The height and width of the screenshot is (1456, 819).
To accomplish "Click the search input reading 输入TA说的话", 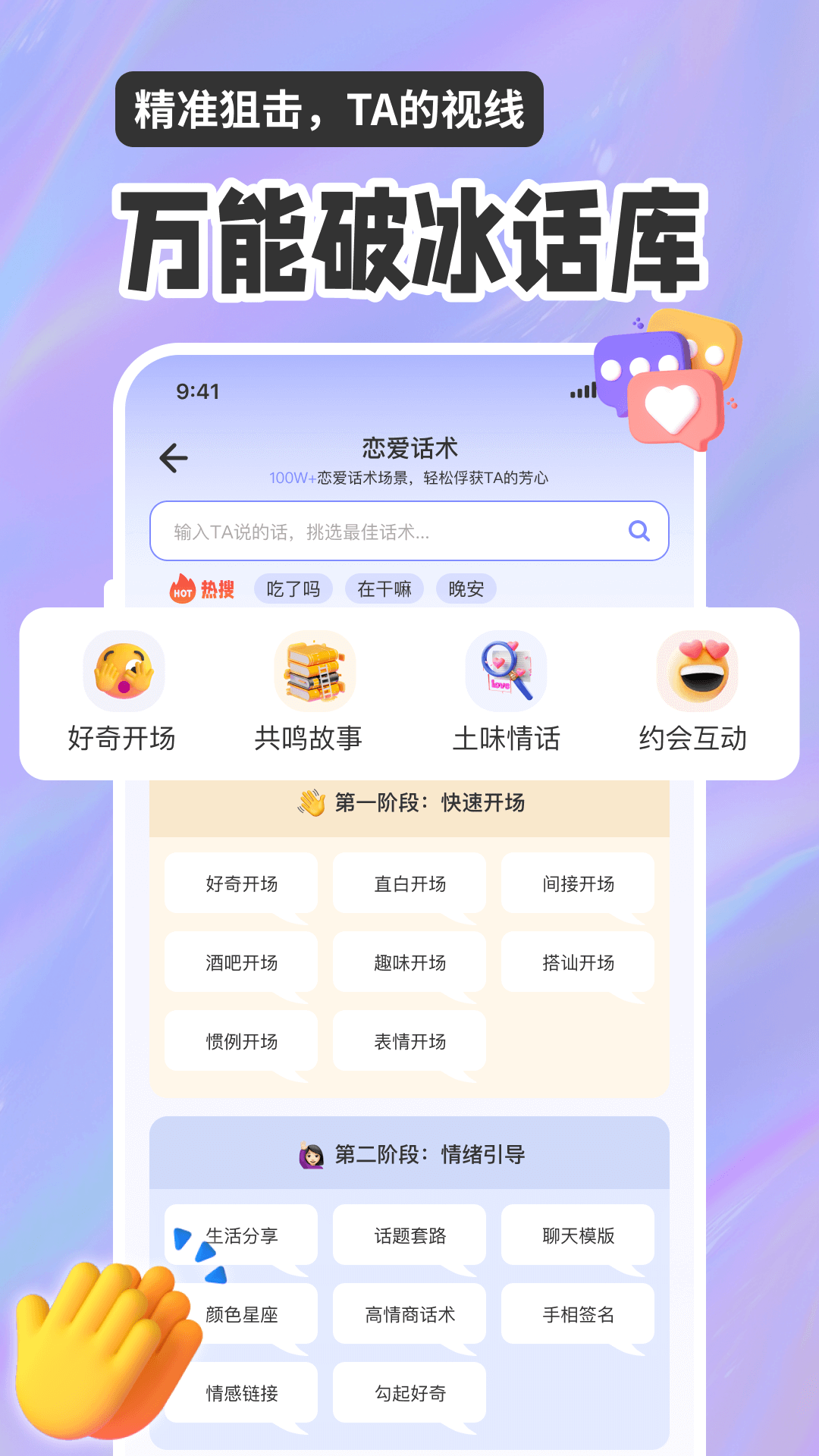I will point(341,531).
